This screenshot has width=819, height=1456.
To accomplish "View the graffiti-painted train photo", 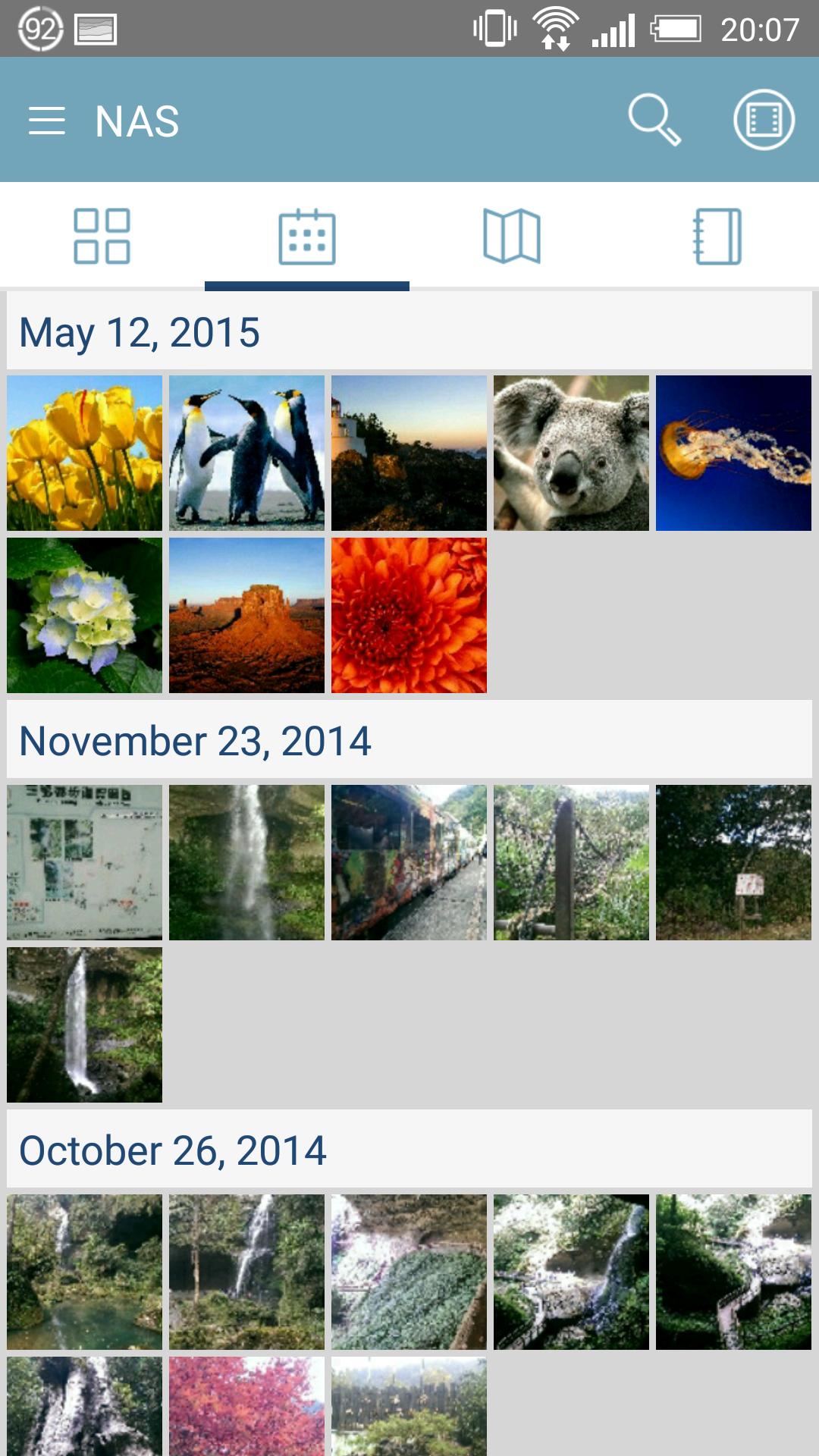I will [x=409, y=862].
